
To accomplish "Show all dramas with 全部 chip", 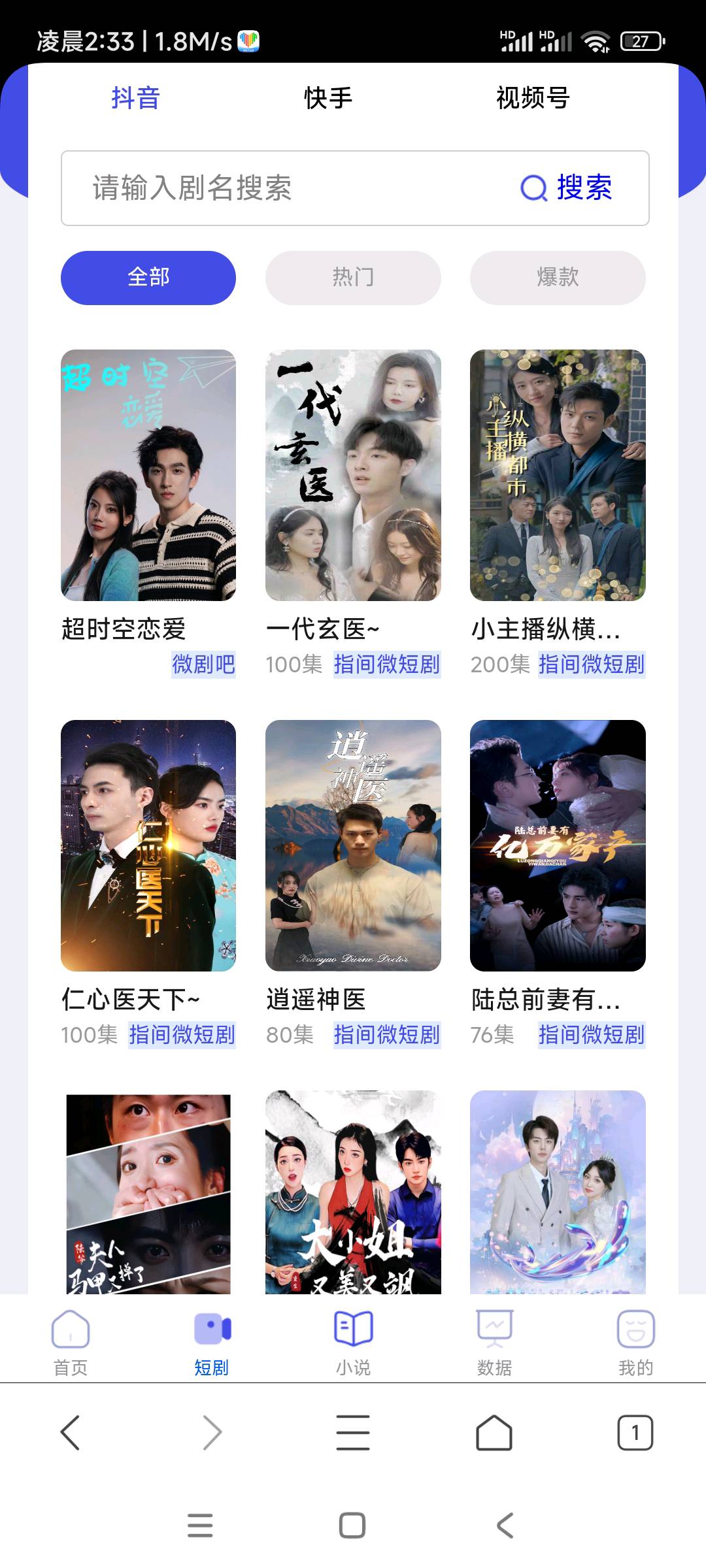I will (148, 278).
